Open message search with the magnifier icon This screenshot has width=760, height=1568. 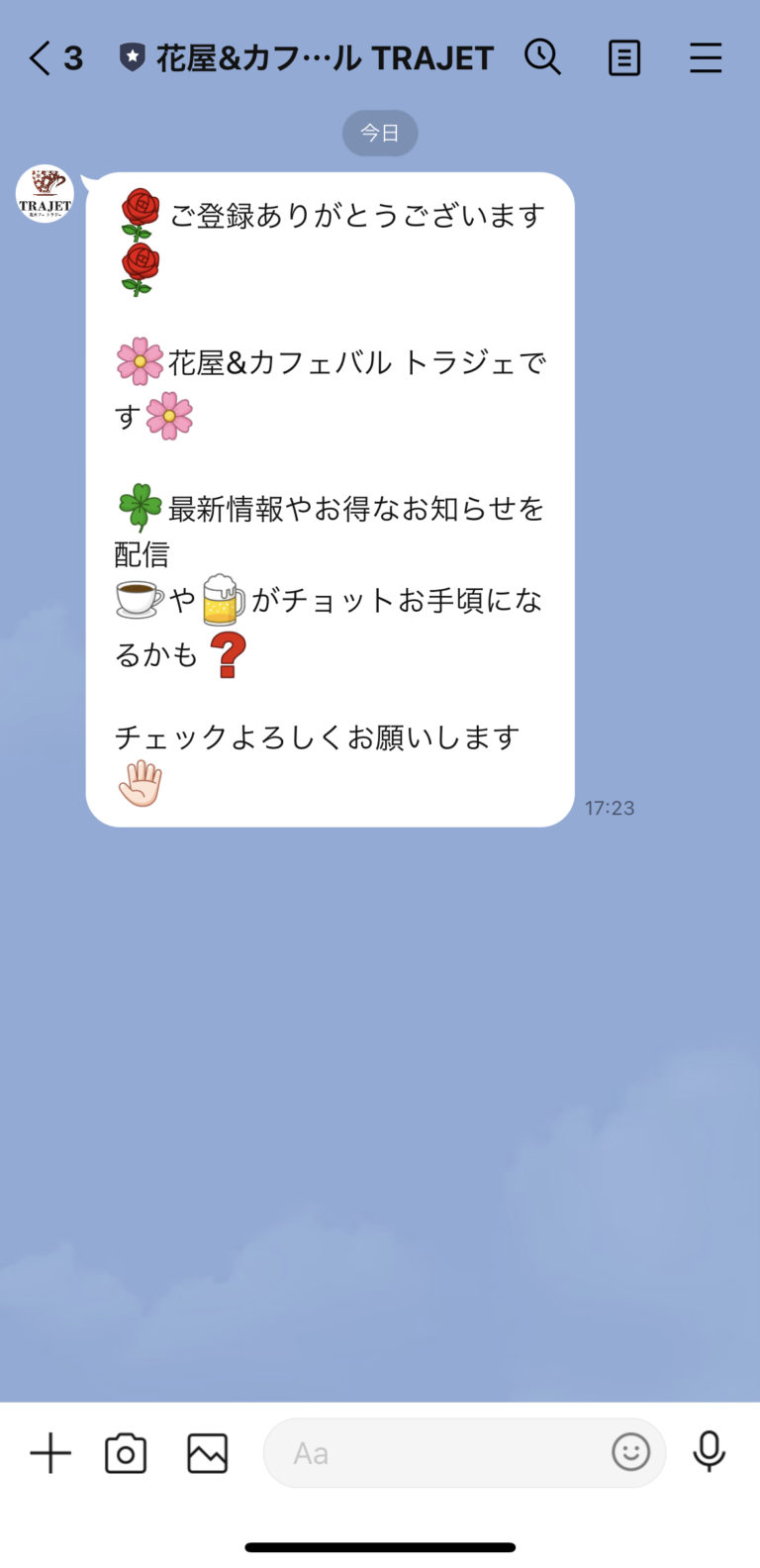click(x=543, y=57)
